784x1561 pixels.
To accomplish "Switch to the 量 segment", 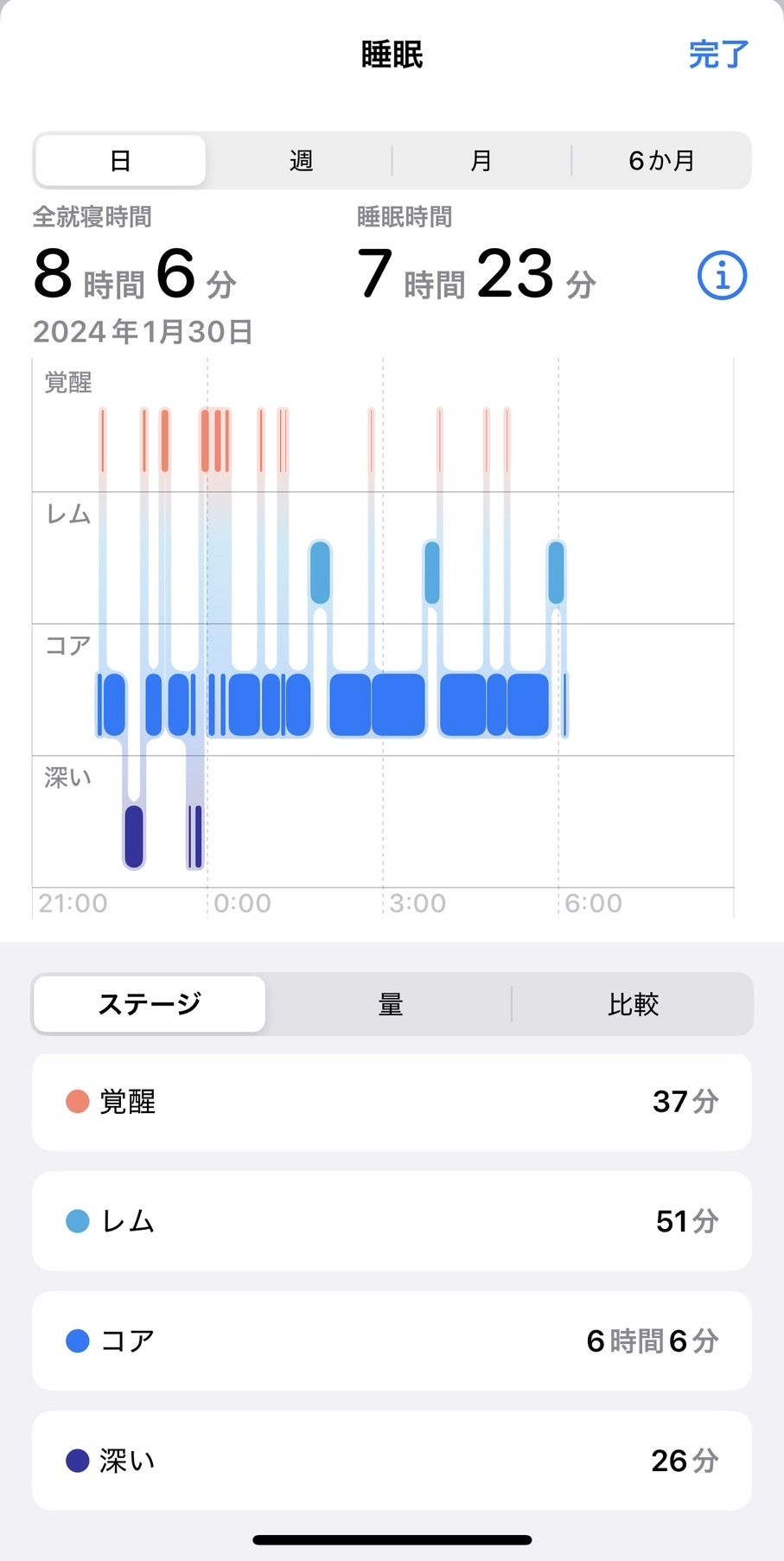I will click(x=390, y=1004).
